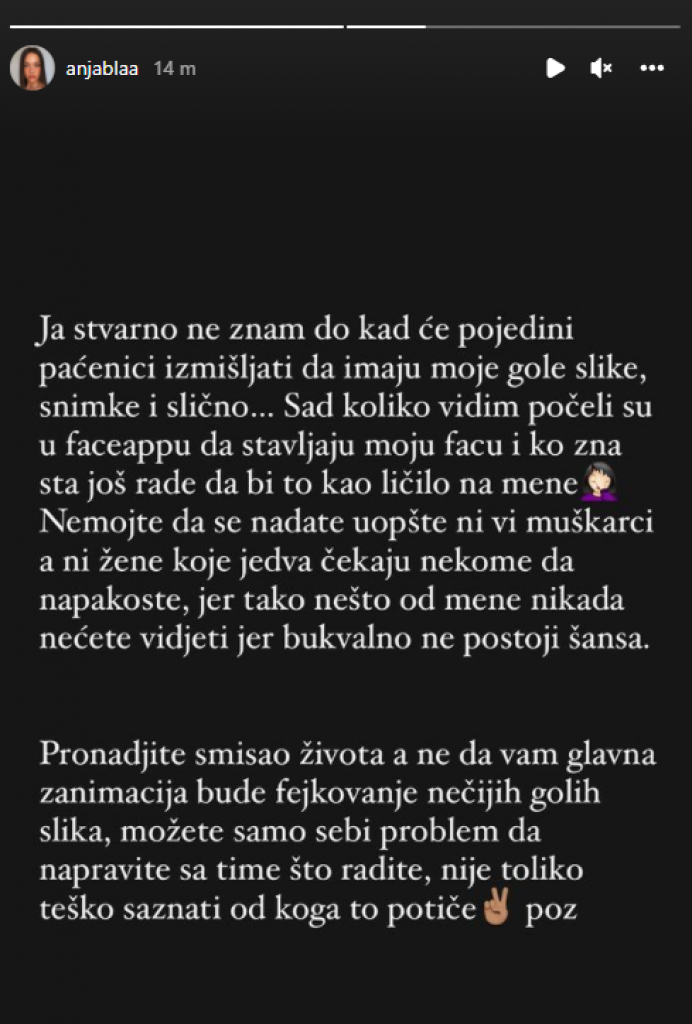Viewport: 692px width, 1024px height.
Task: Unmute the story sound
Action: pos(601,68)
